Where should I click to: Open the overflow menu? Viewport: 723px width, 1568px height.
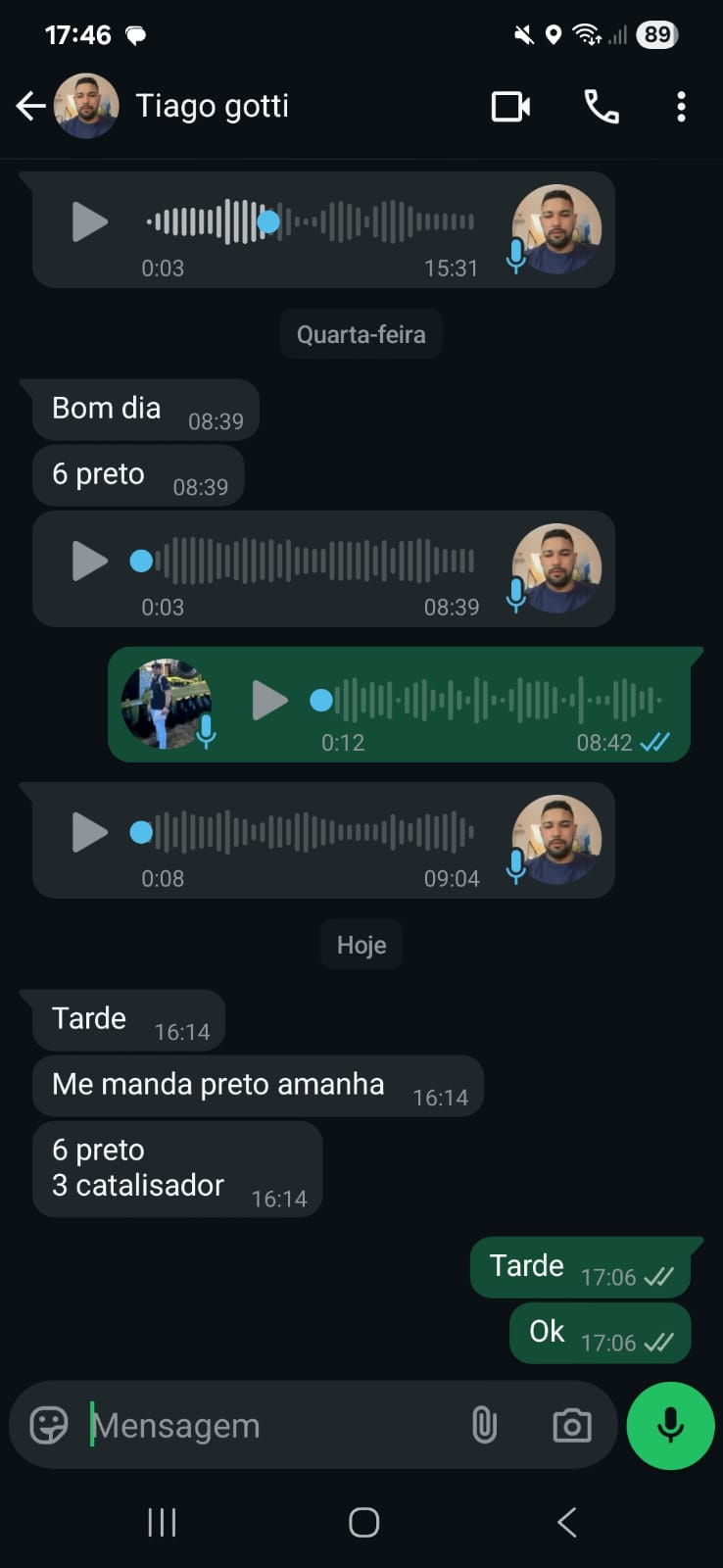681,106
